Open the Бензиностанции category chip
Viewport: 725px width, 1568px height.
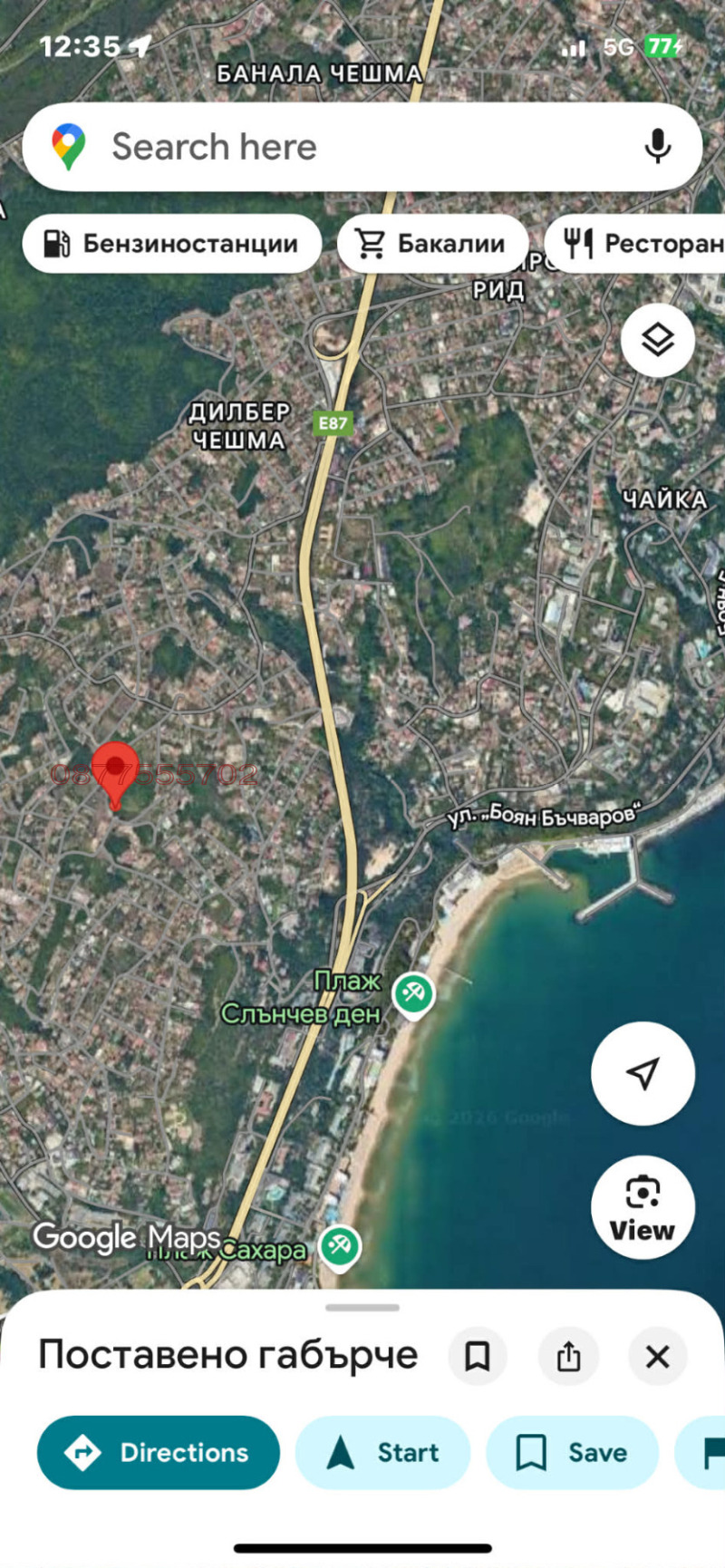click(171, 243)
